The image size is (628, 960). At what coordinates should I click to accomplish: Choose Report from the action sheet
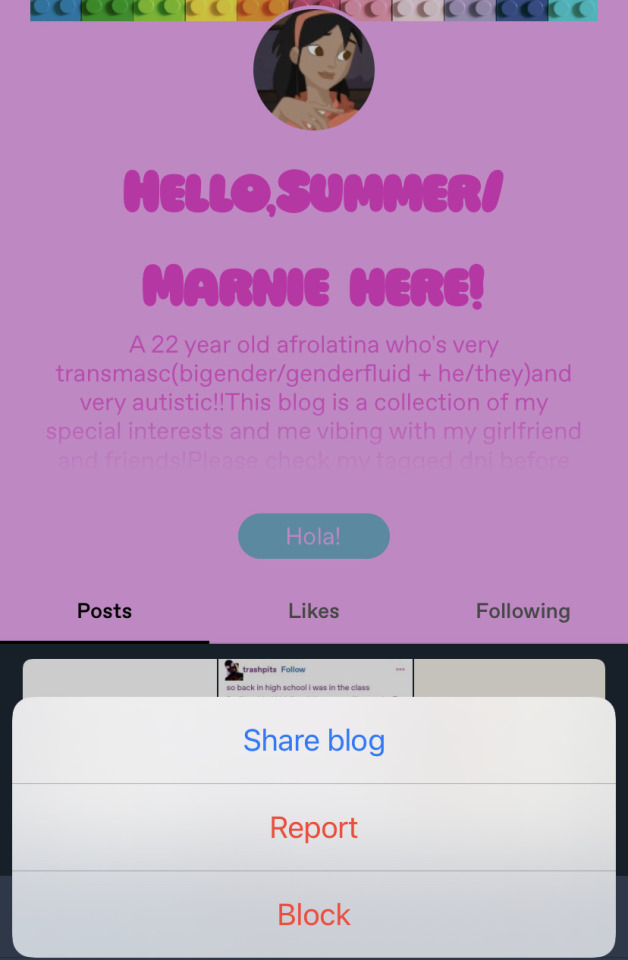point(314,828)
